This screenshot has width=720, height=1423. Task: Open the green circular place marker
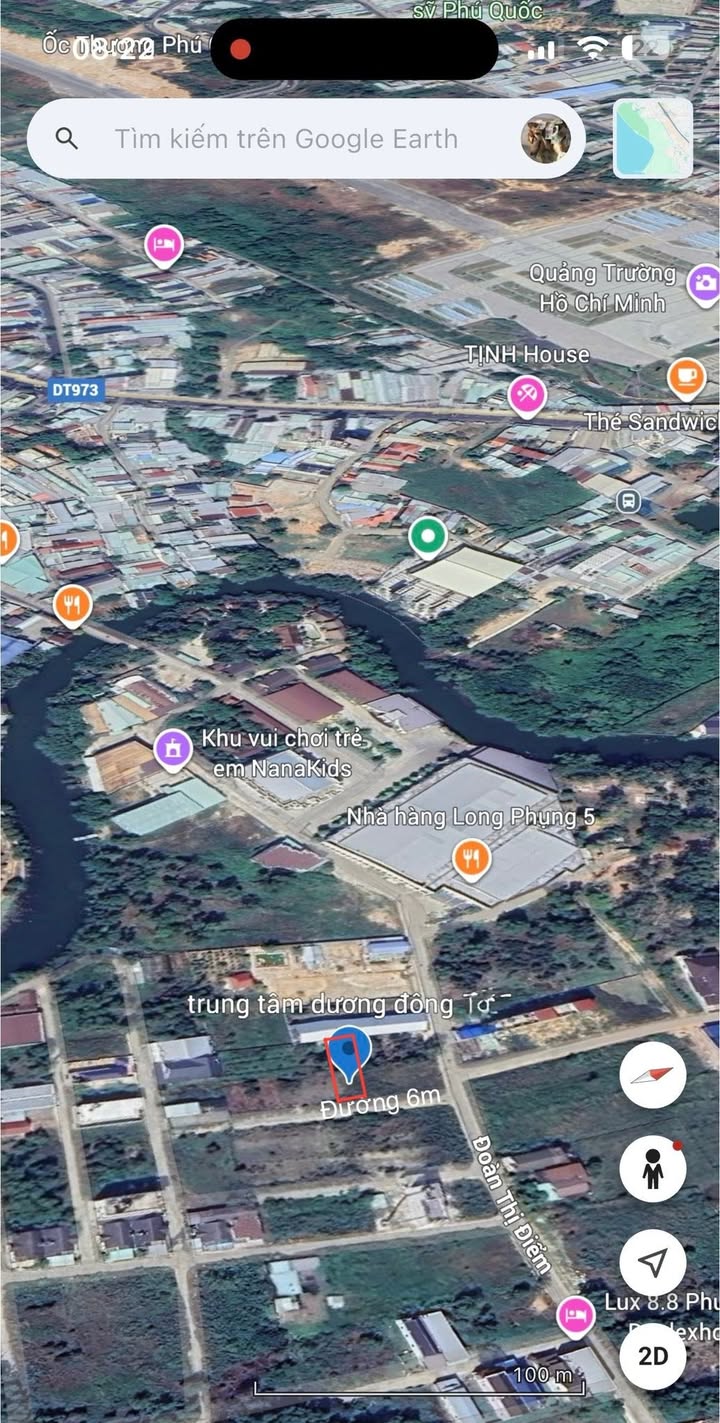tap(428, 537)
